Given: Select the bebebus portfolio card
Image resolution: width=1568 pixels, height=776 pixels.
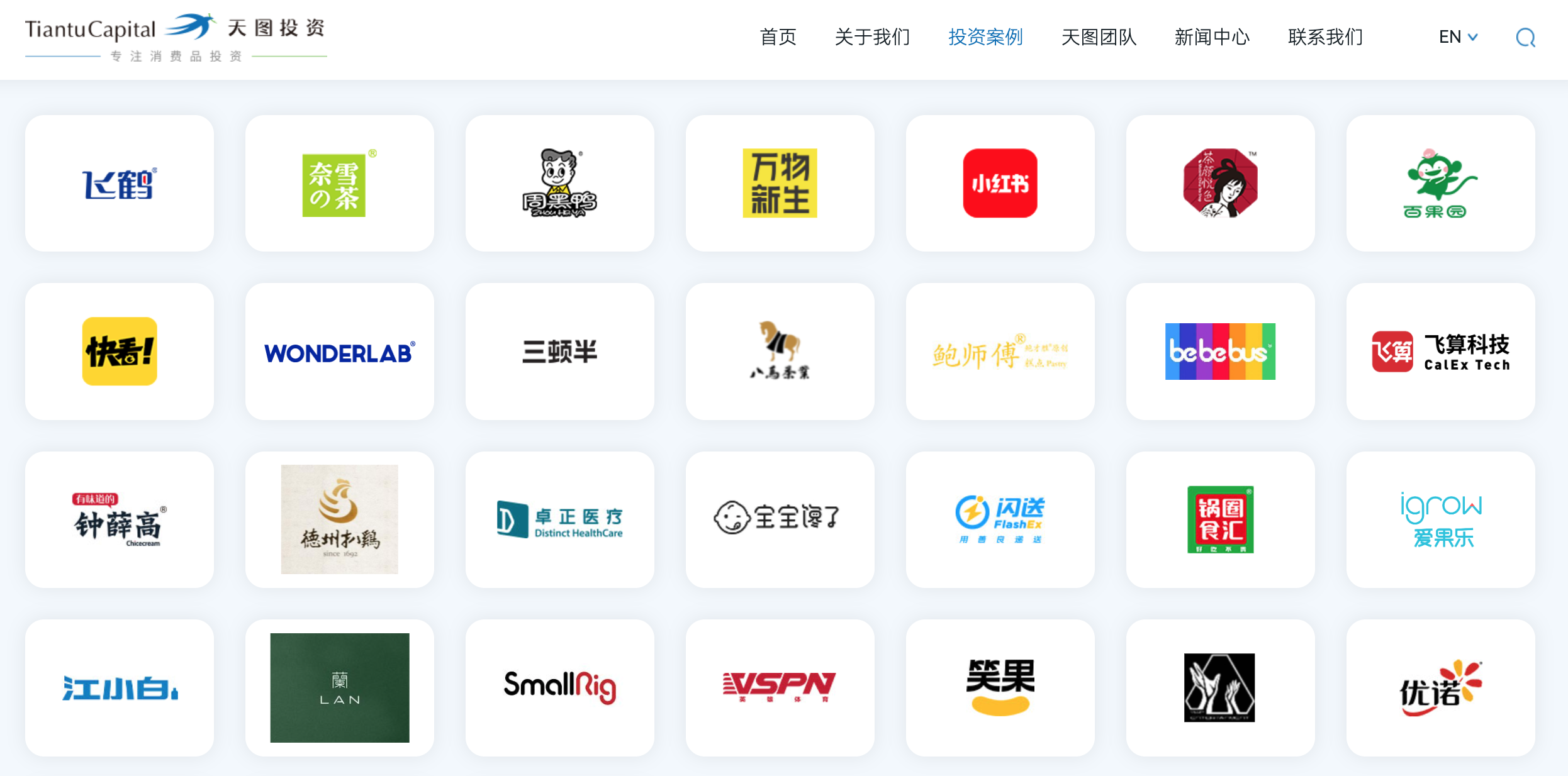Looking at the screenshot, I should point(1221,352).
